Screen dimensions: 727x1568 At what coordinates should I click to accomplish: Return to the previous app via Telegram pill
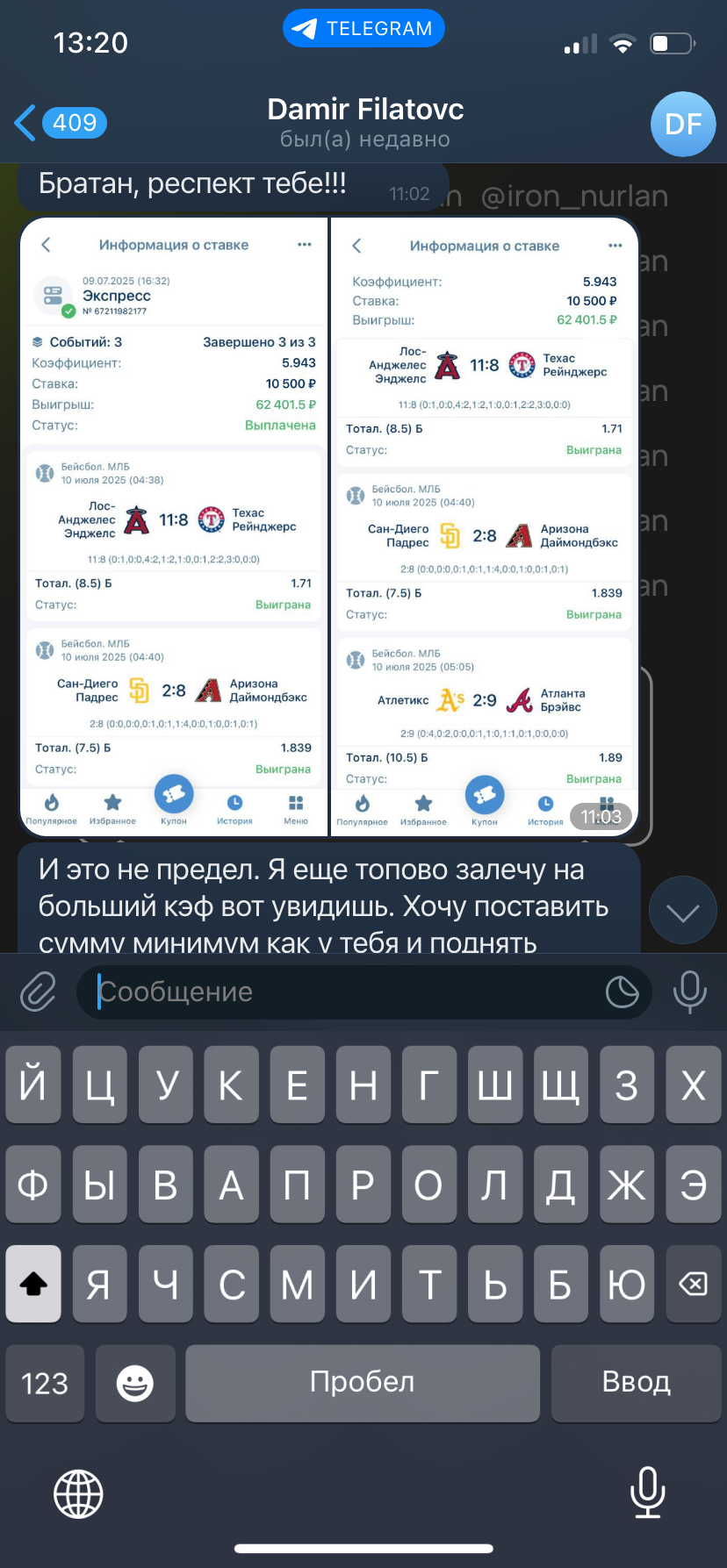(363, 28)
